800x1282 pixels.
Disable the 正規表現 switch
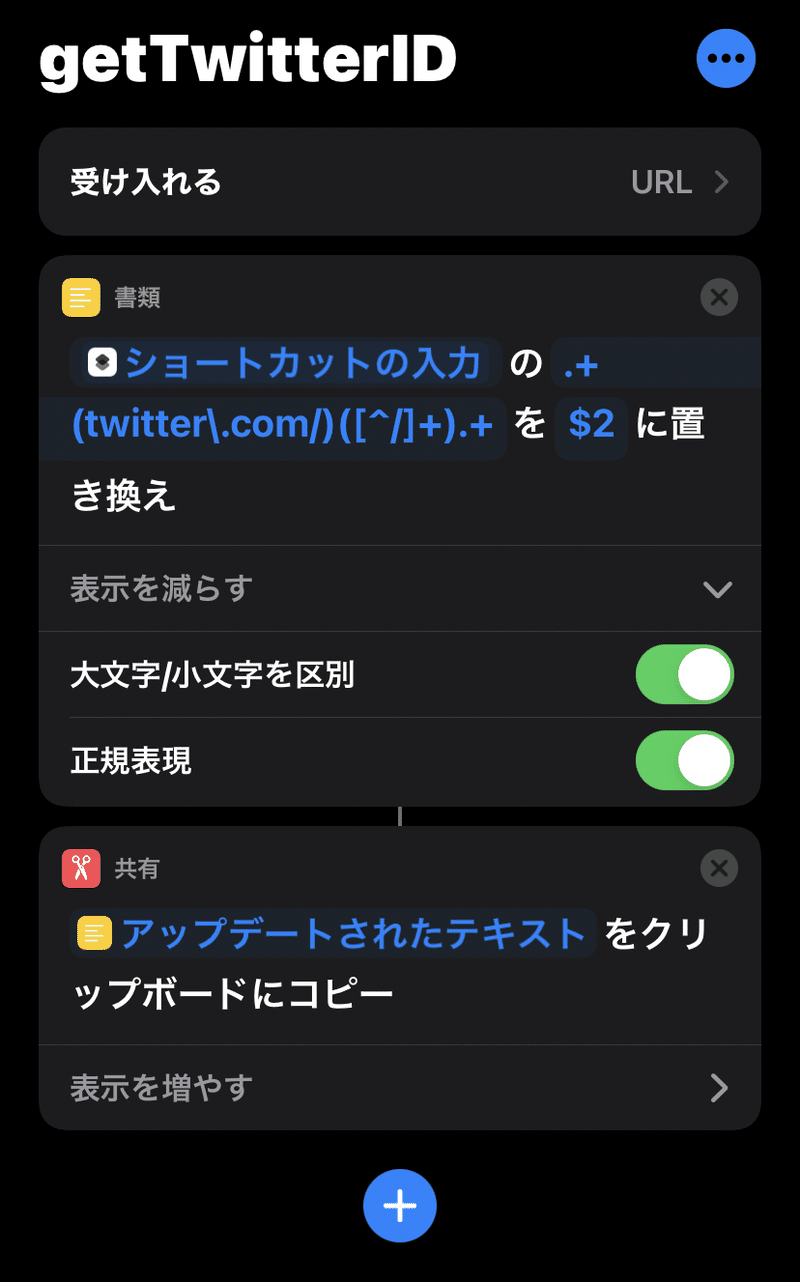(684, 761)
